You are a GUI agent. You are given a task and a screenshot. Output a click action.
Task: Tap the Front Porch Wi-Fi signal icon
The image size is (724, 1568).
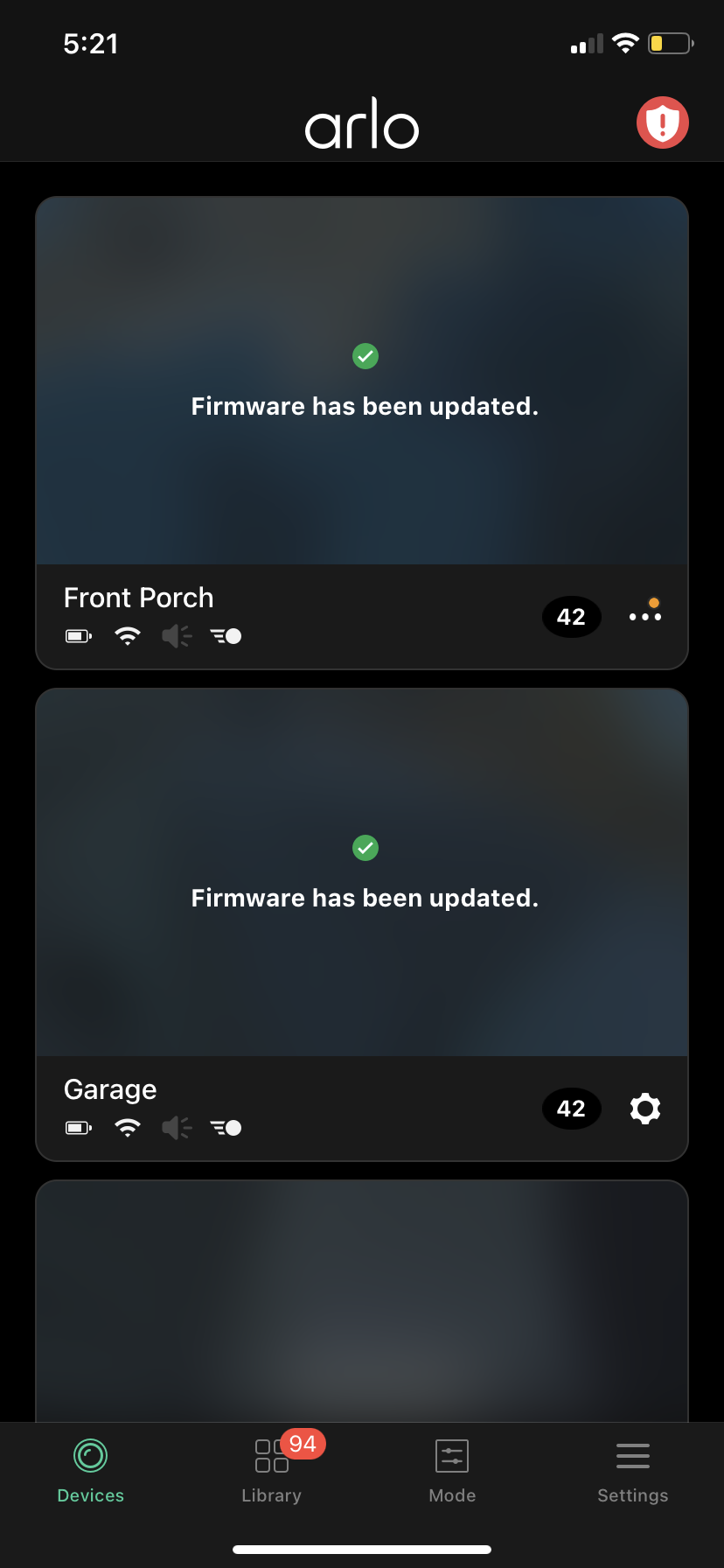127,636
